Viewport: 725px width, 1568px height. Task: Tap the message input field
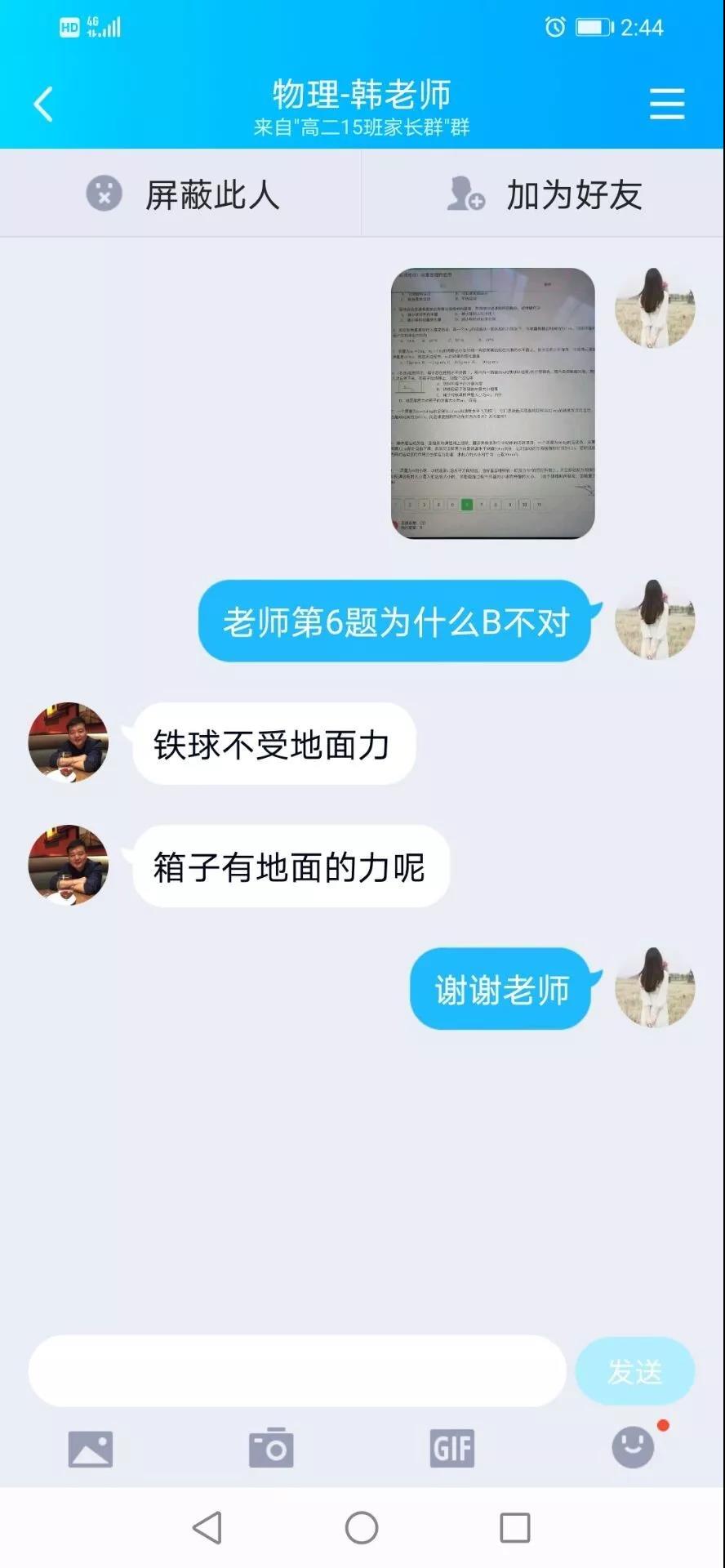coord(297,1371)
